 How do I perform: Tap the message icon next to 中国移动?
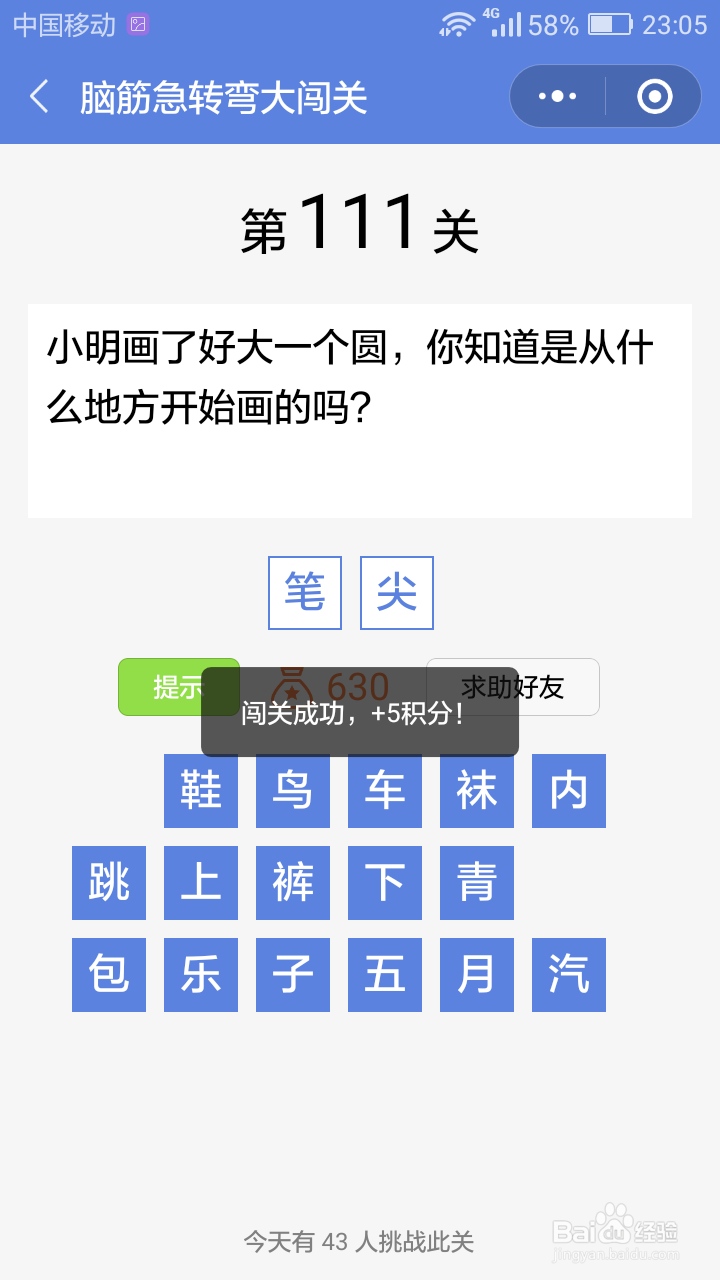tap(135, 23)
